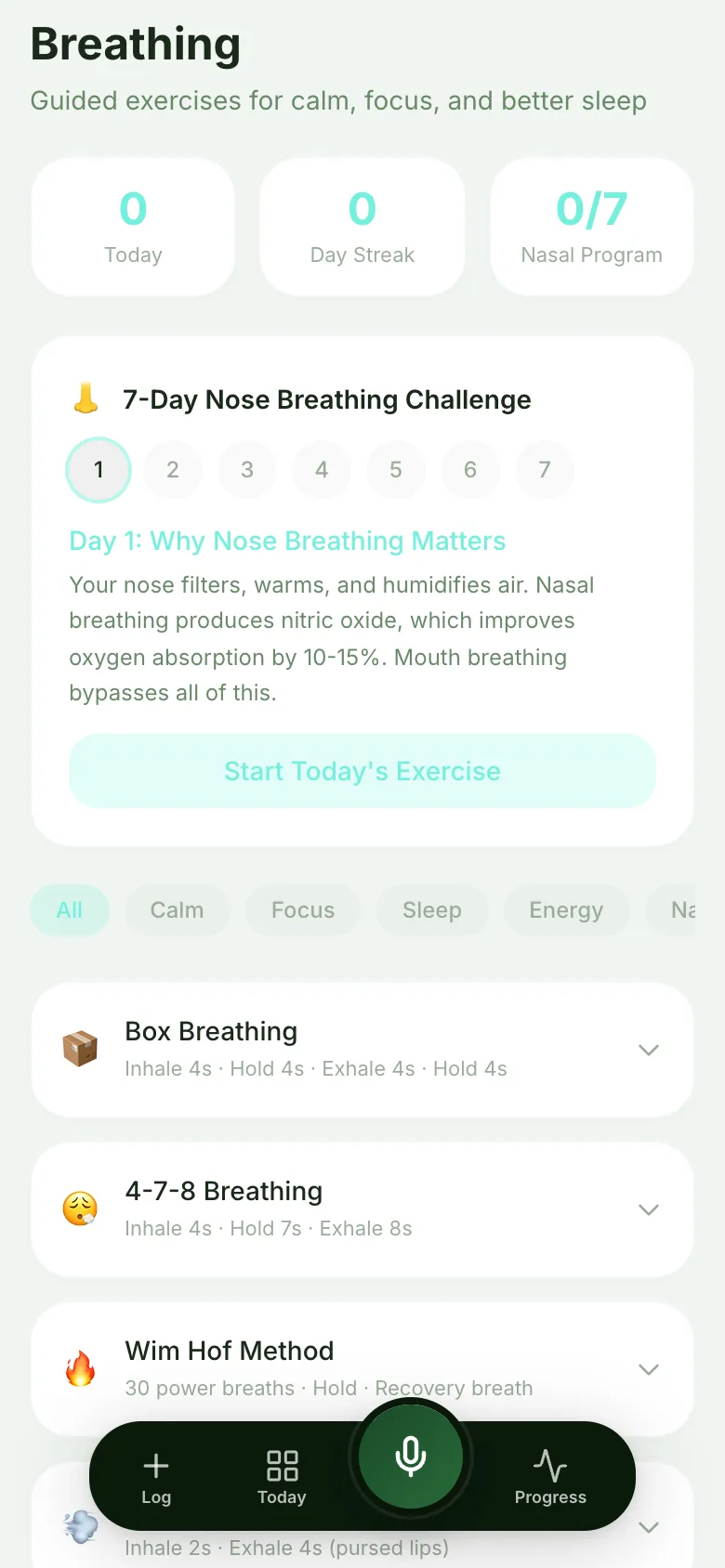Screen dimensions: 725x1568
Task: Open the Log tab
Action: (x=156, y=1477)
